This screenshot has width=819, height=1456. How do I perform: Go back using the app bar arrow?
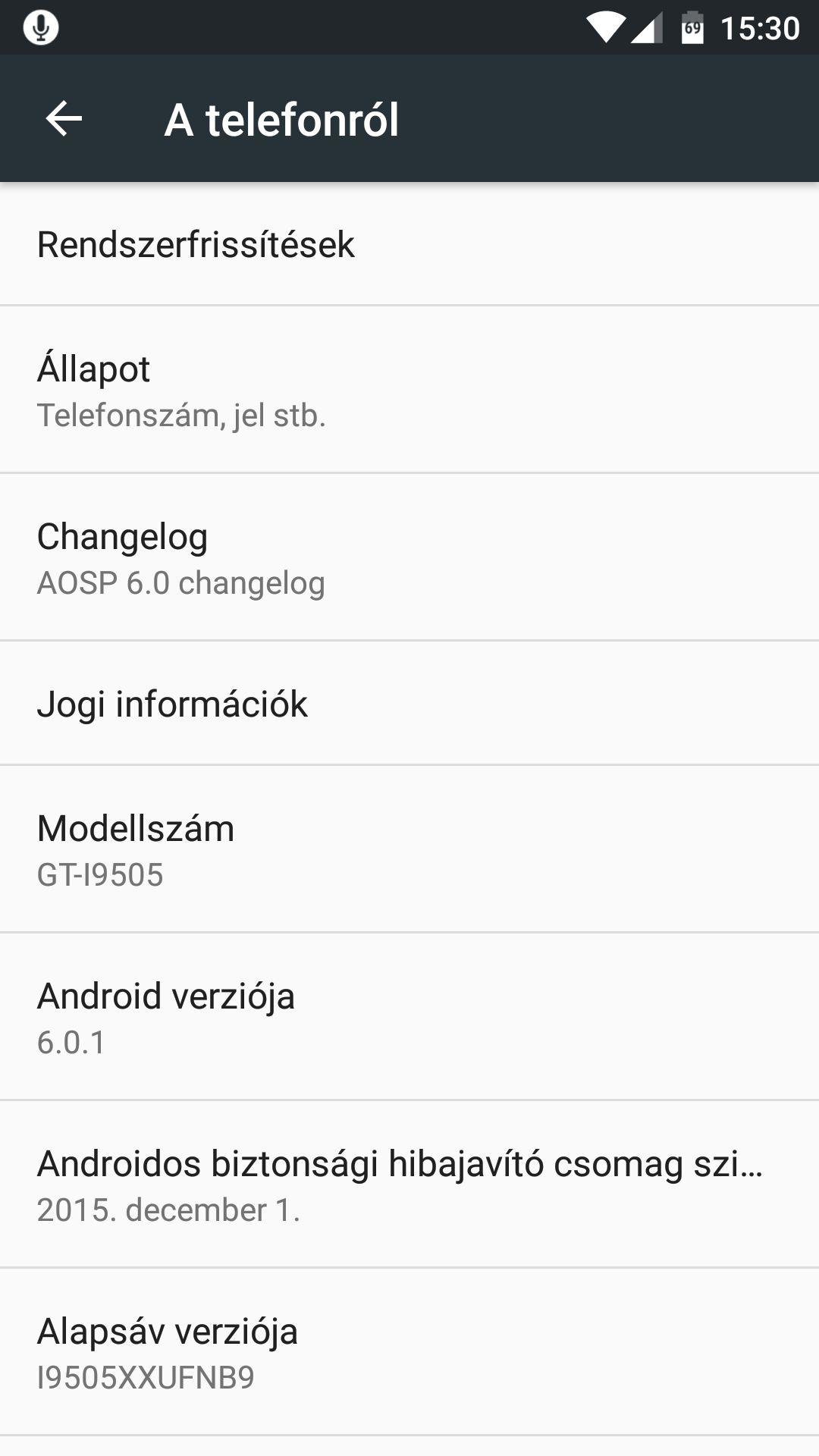click(64, 119)
